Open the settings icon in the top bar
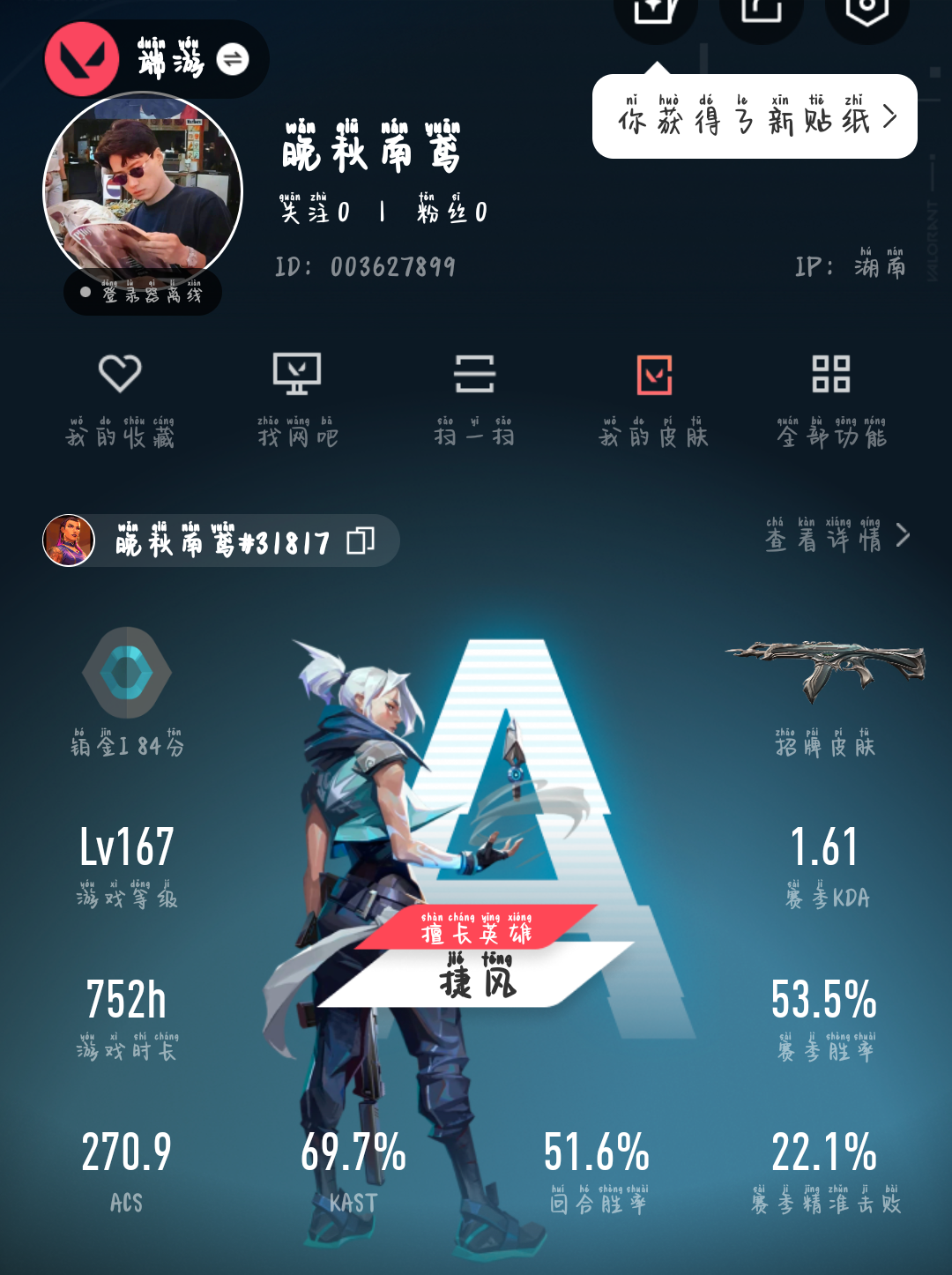 point(866,12)
